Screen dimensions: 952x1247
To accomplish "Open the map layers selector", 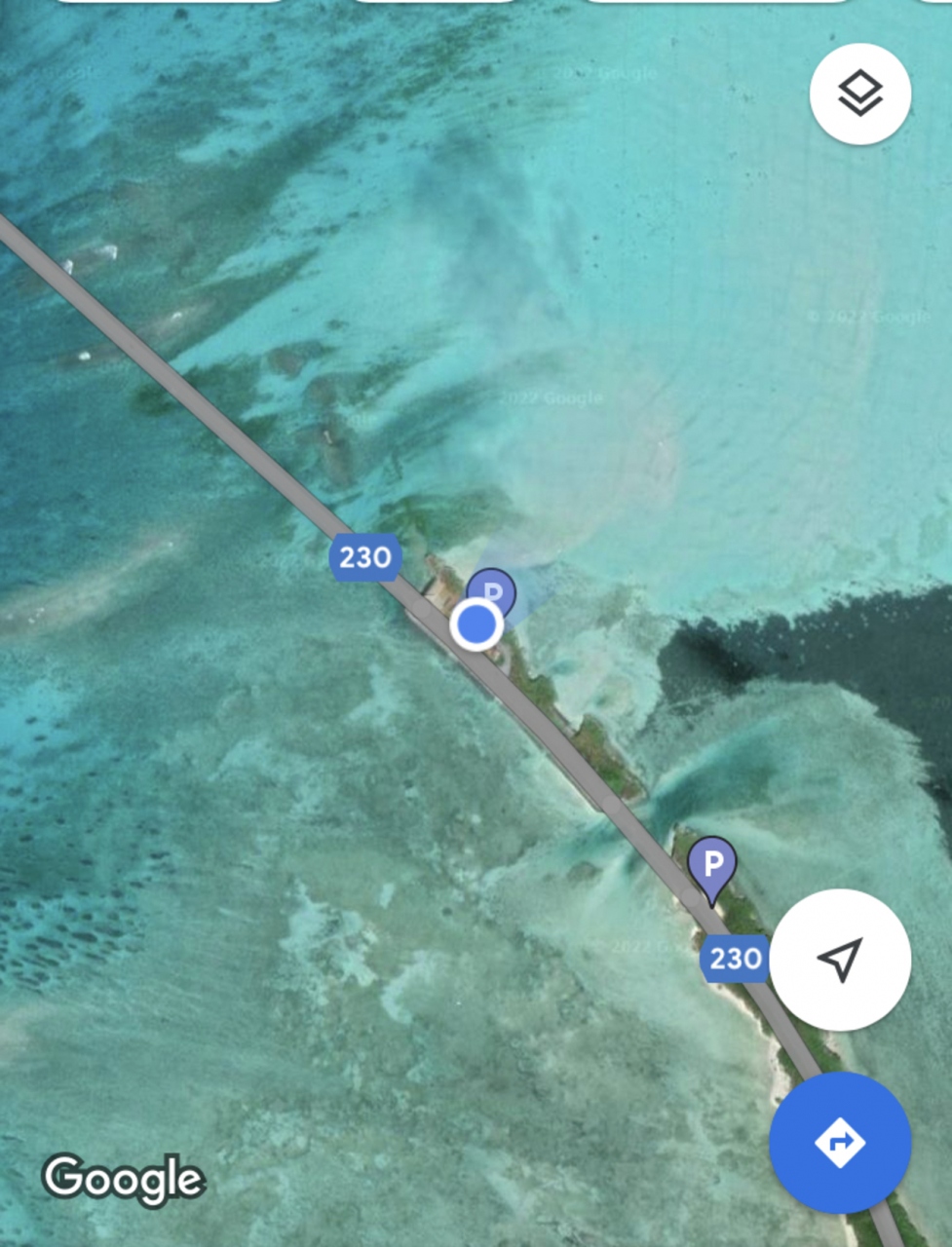I will point(859,94).
